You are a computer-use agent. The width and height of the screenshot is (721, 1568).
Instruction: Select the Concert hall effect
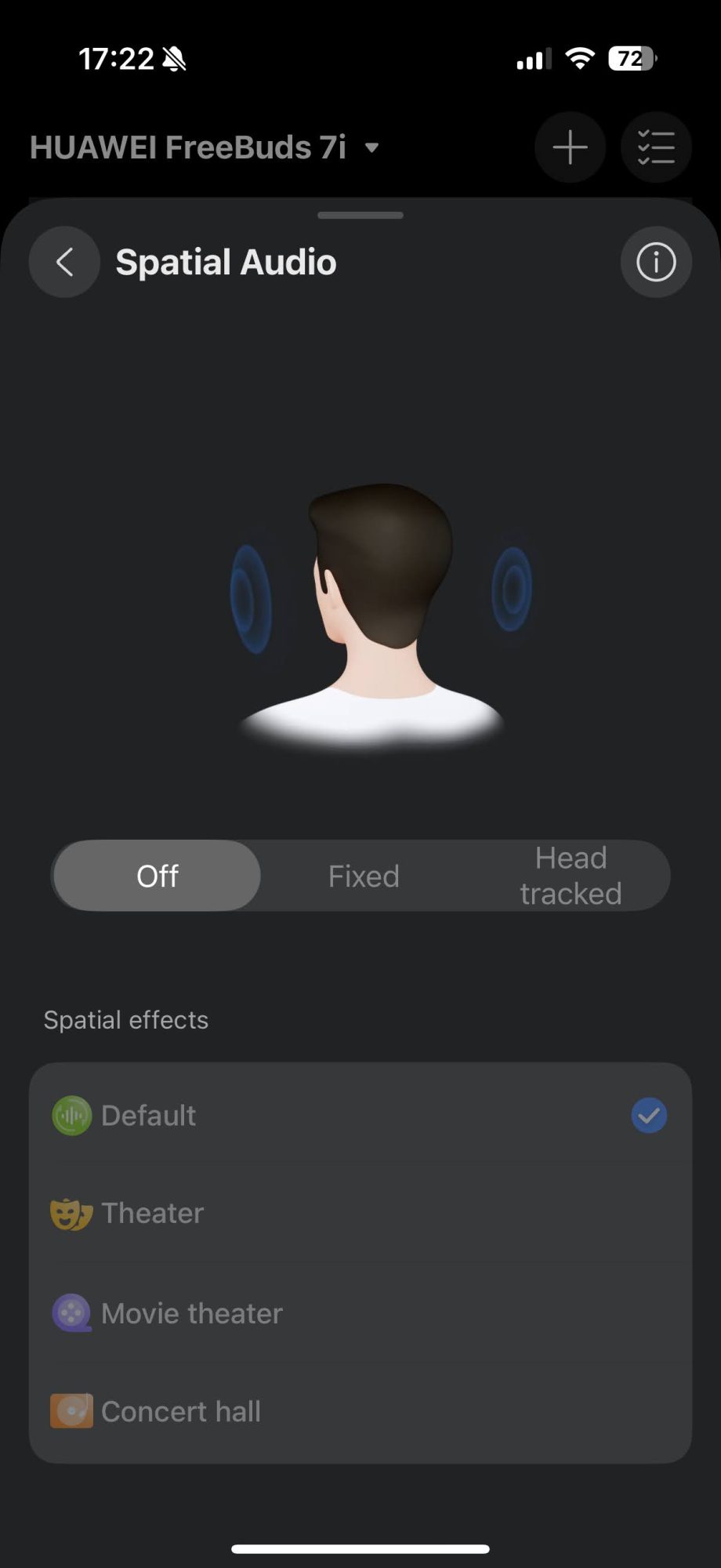pyautogui.click(x=360, y=1411)
